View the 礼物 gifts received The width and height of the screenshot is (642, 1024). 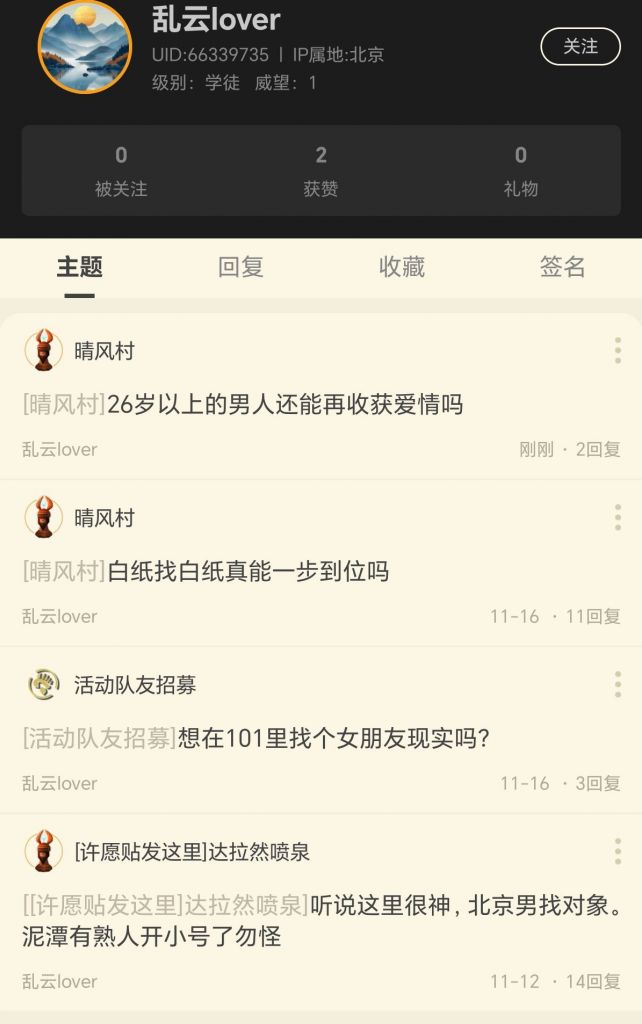tap(520, 171)
